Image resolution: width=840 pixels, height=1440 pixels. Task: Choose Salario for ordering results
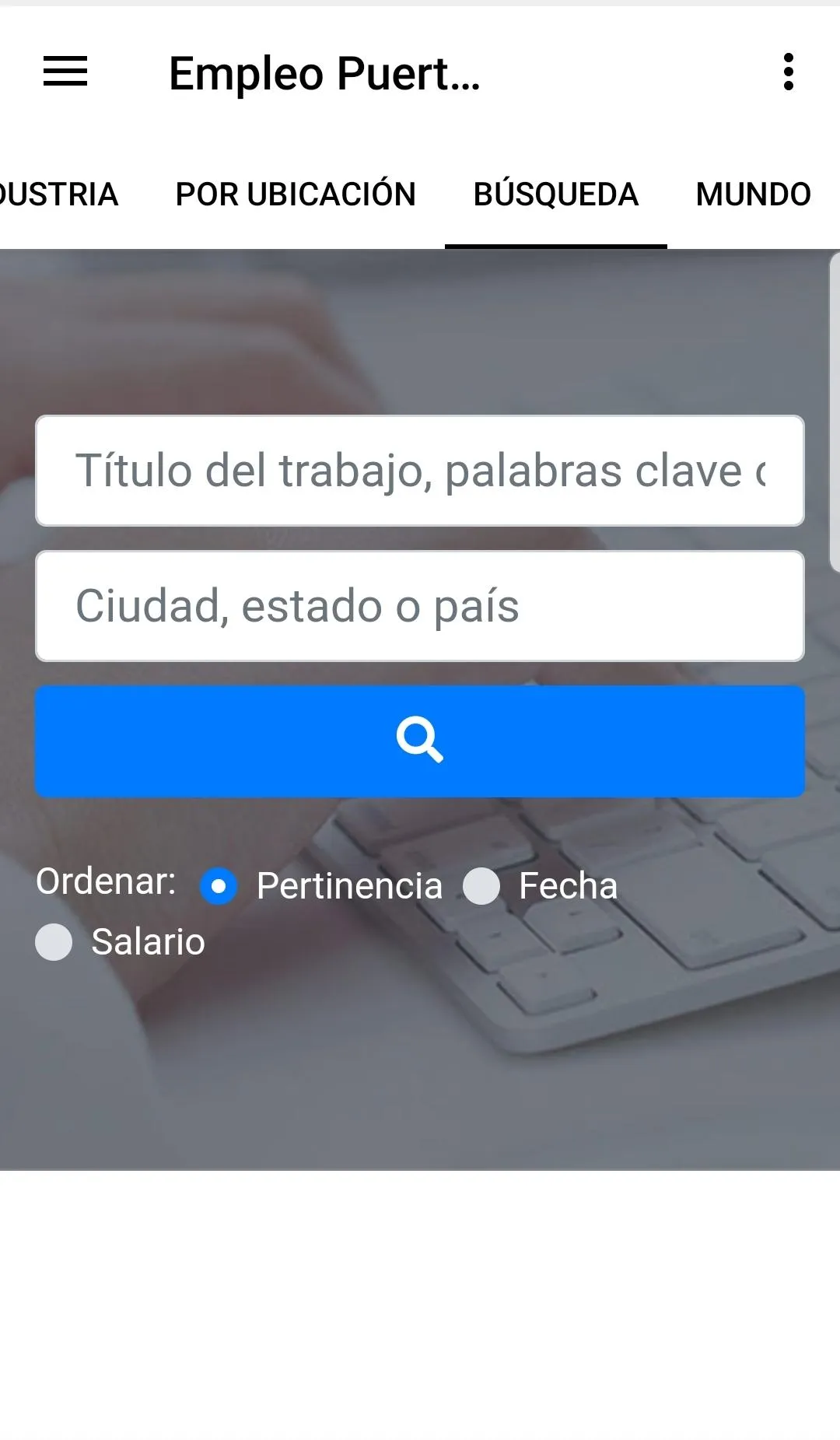(x=54, y=943)
